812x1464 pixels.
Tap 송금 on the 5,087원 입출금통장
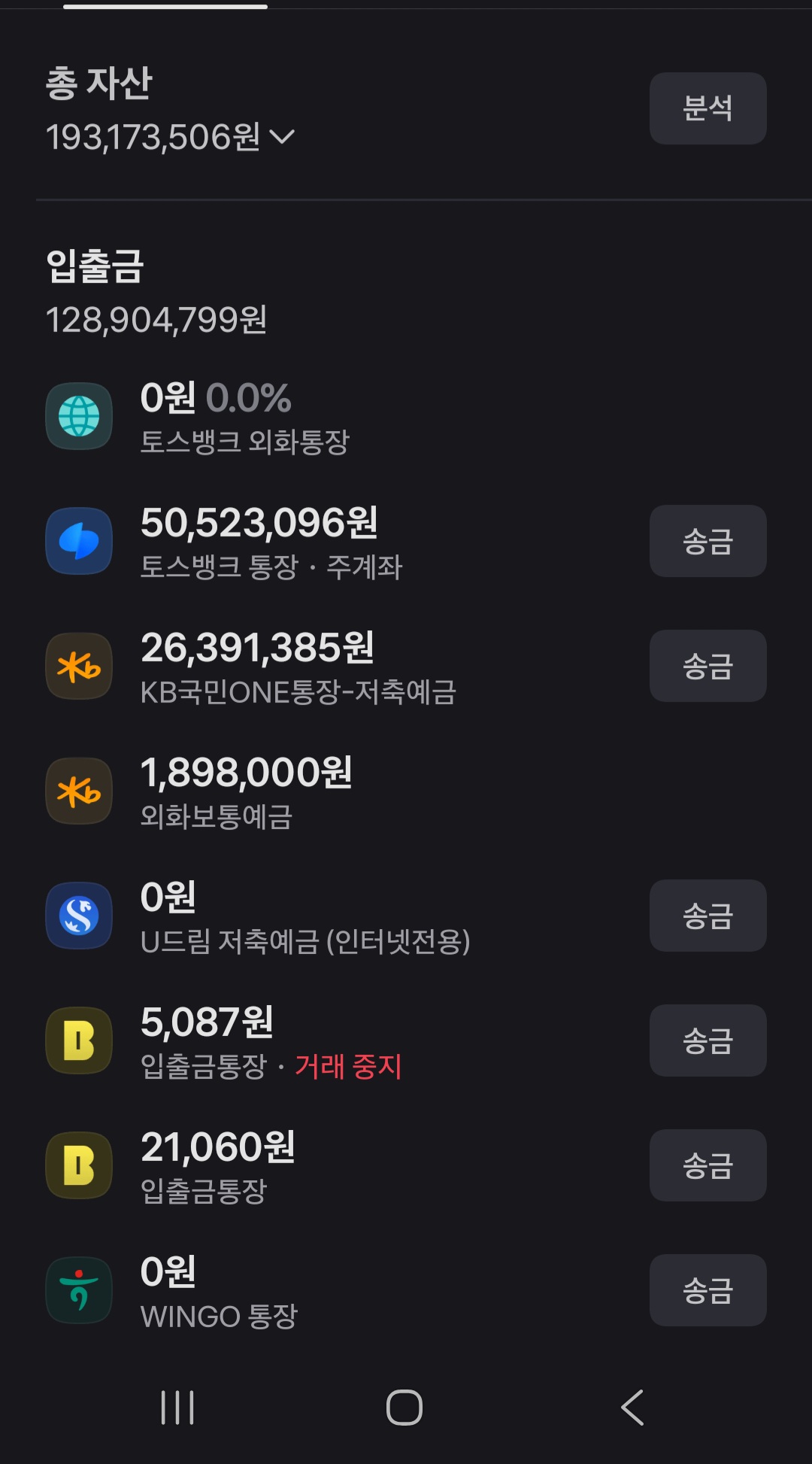coord(707,1040)
